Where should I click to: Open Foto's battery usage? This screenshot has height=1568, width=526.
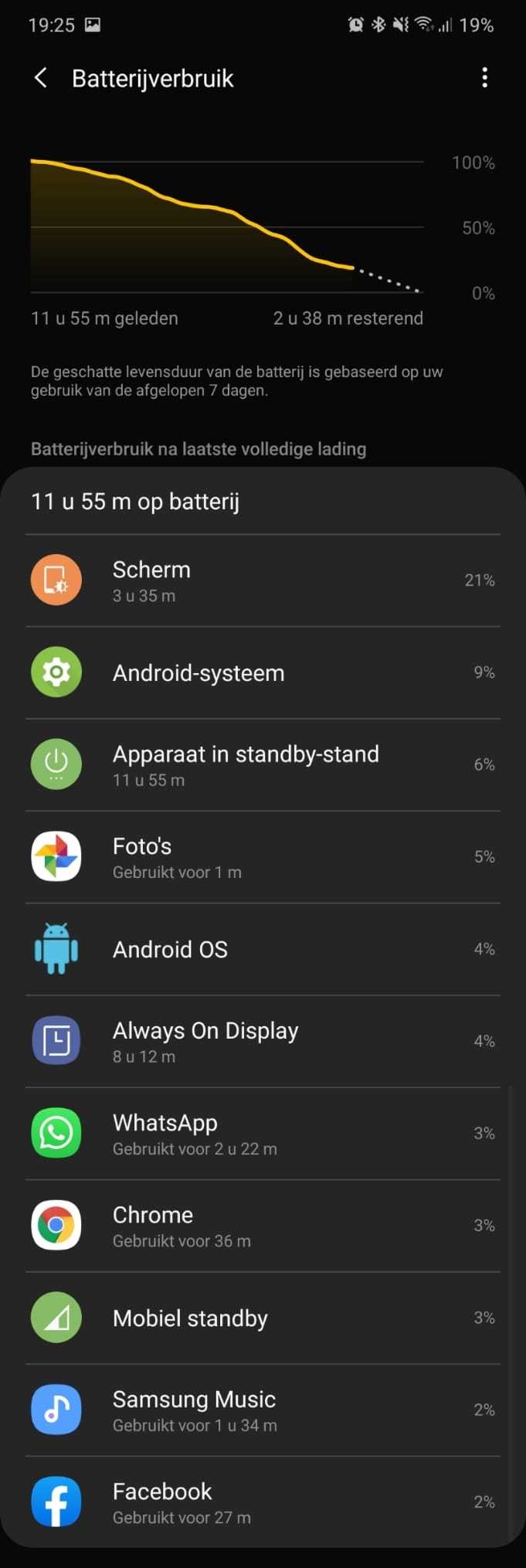point(263,857)
